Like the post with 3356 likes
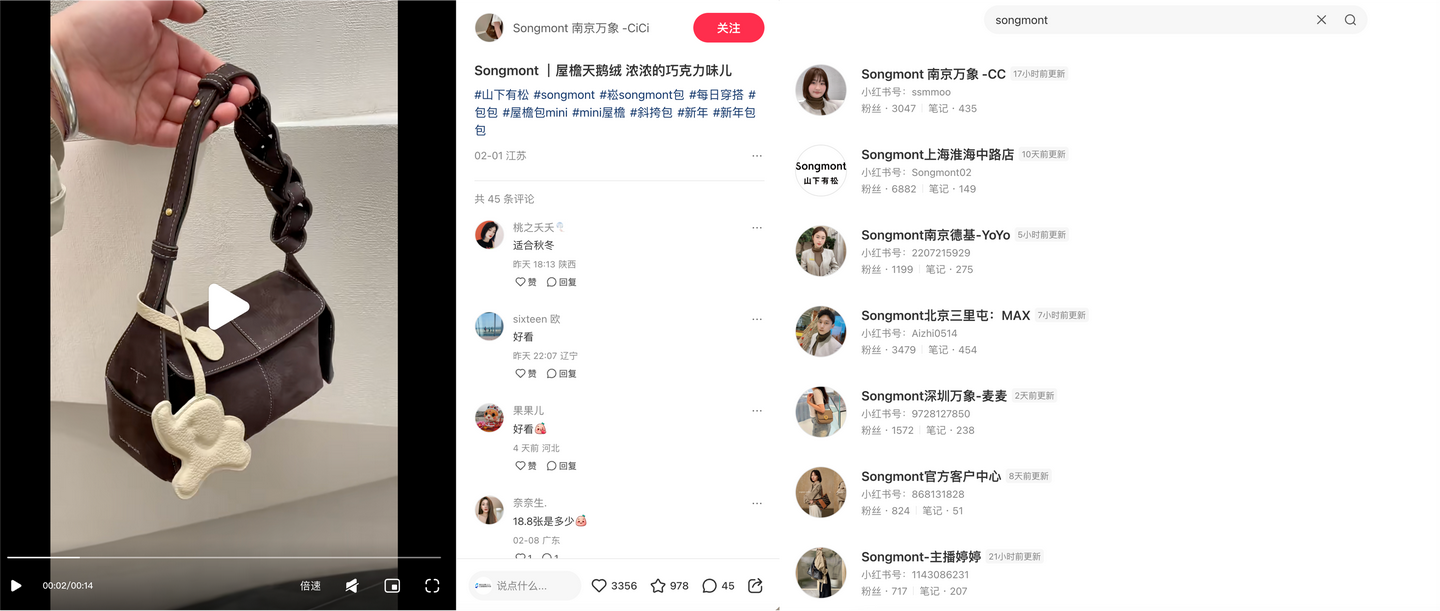 click(600, 586)
